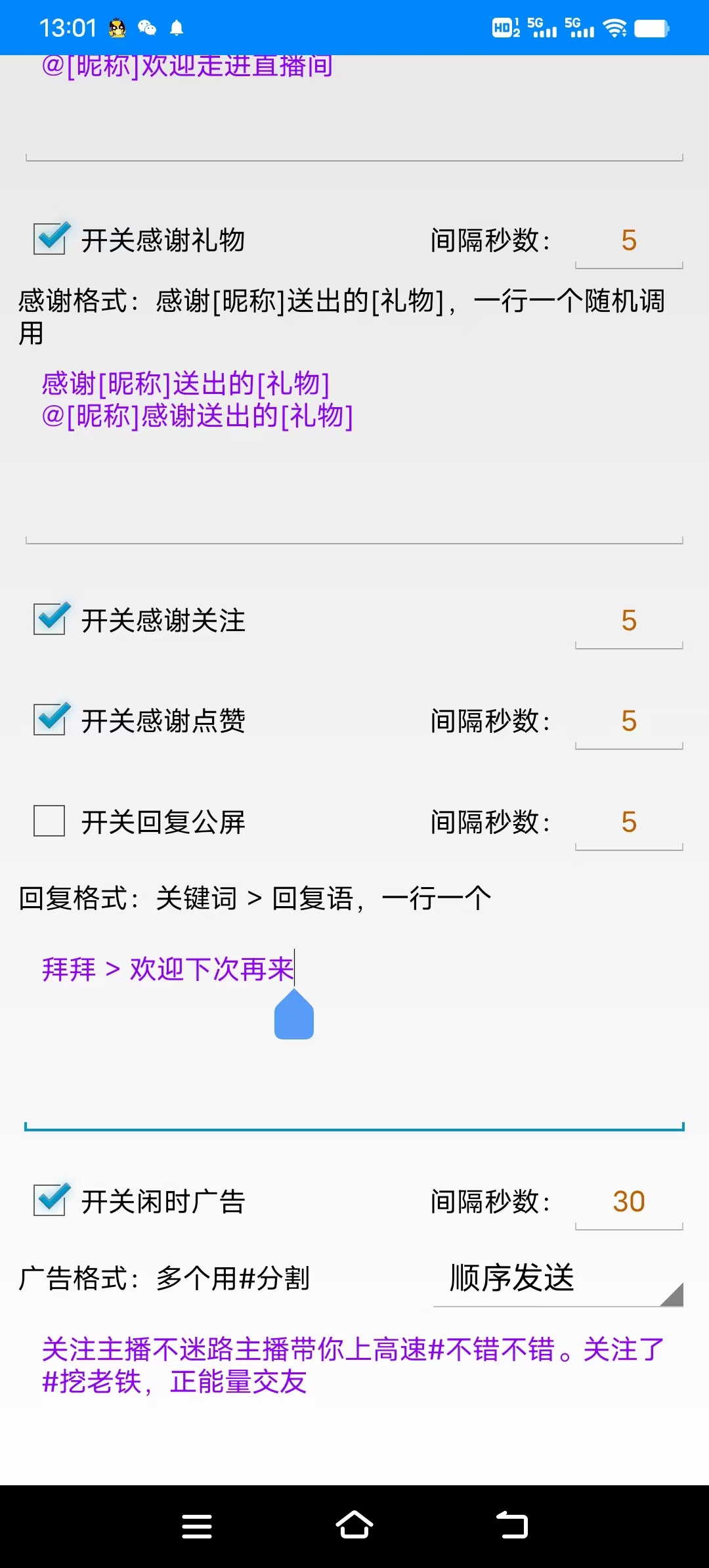This screenshot has height=1568, width=709.
Task: Uncheck the 开关感谢礼物 checkbox
Action: tap(50, 239)
